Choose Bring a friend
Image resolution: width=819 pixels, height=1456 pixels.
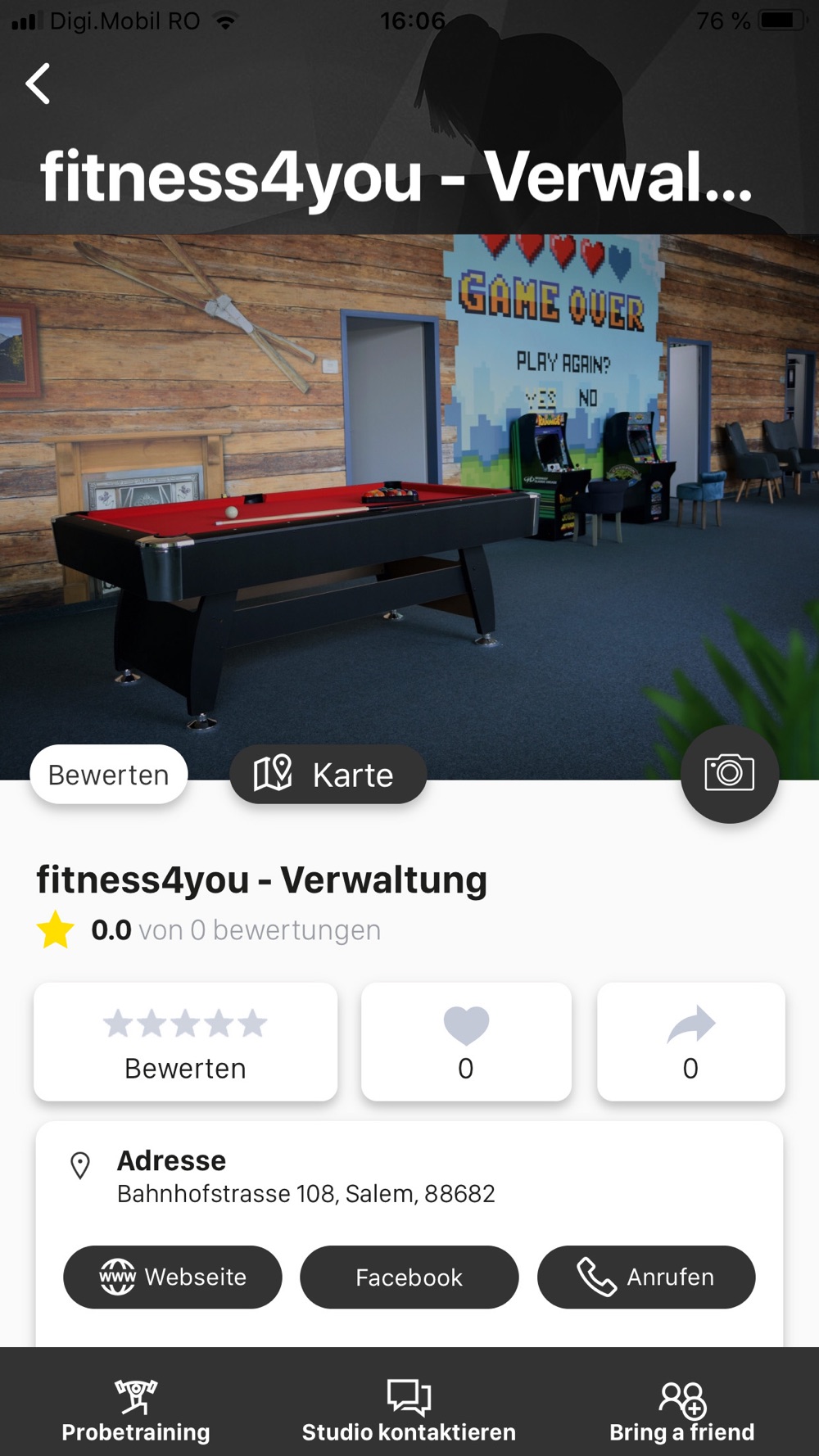click(x=681, y=1410)
